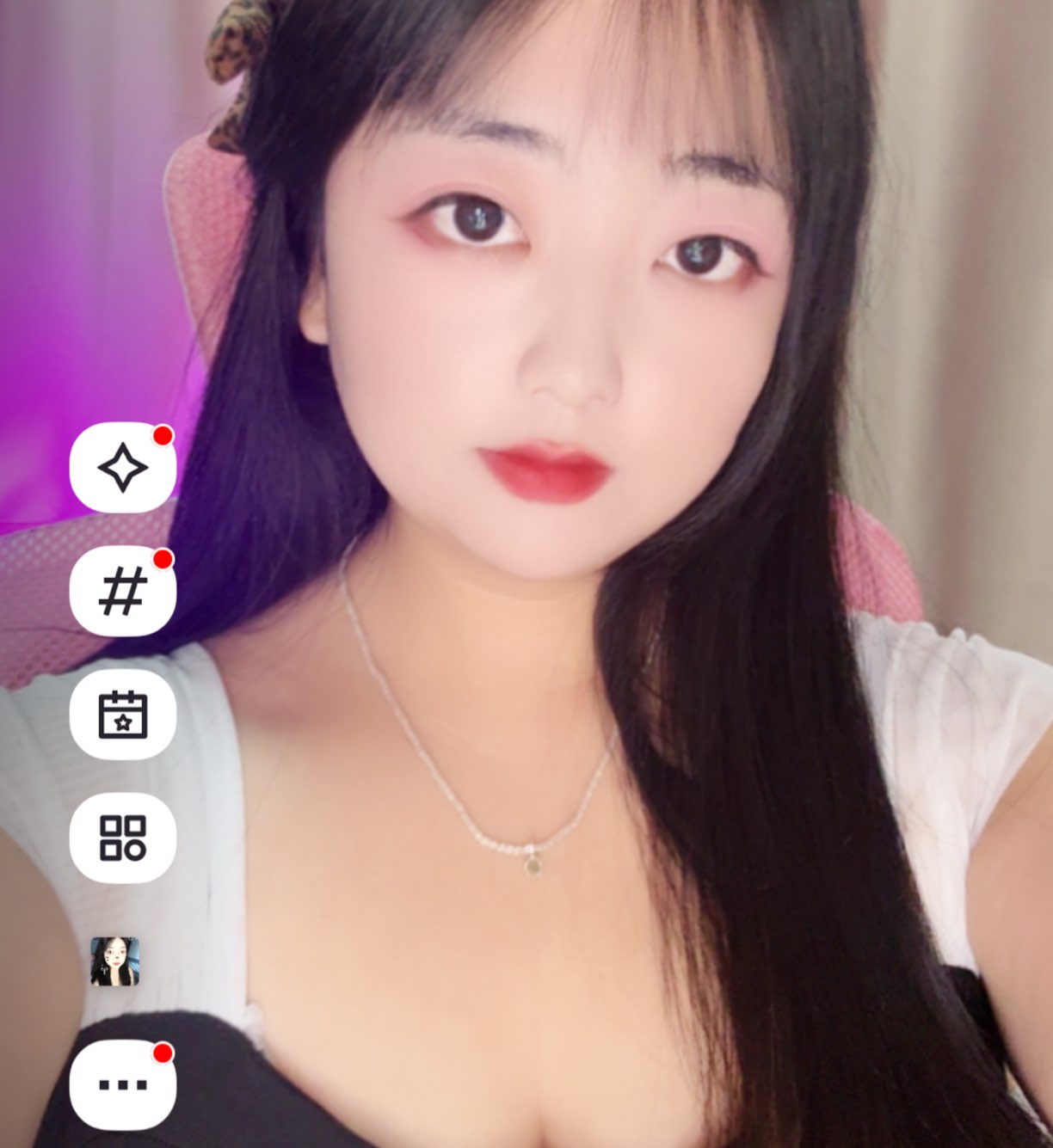Open the calendar star event button
Image resolution: width=1053 pixels, height=1148 pixels.
122,715
